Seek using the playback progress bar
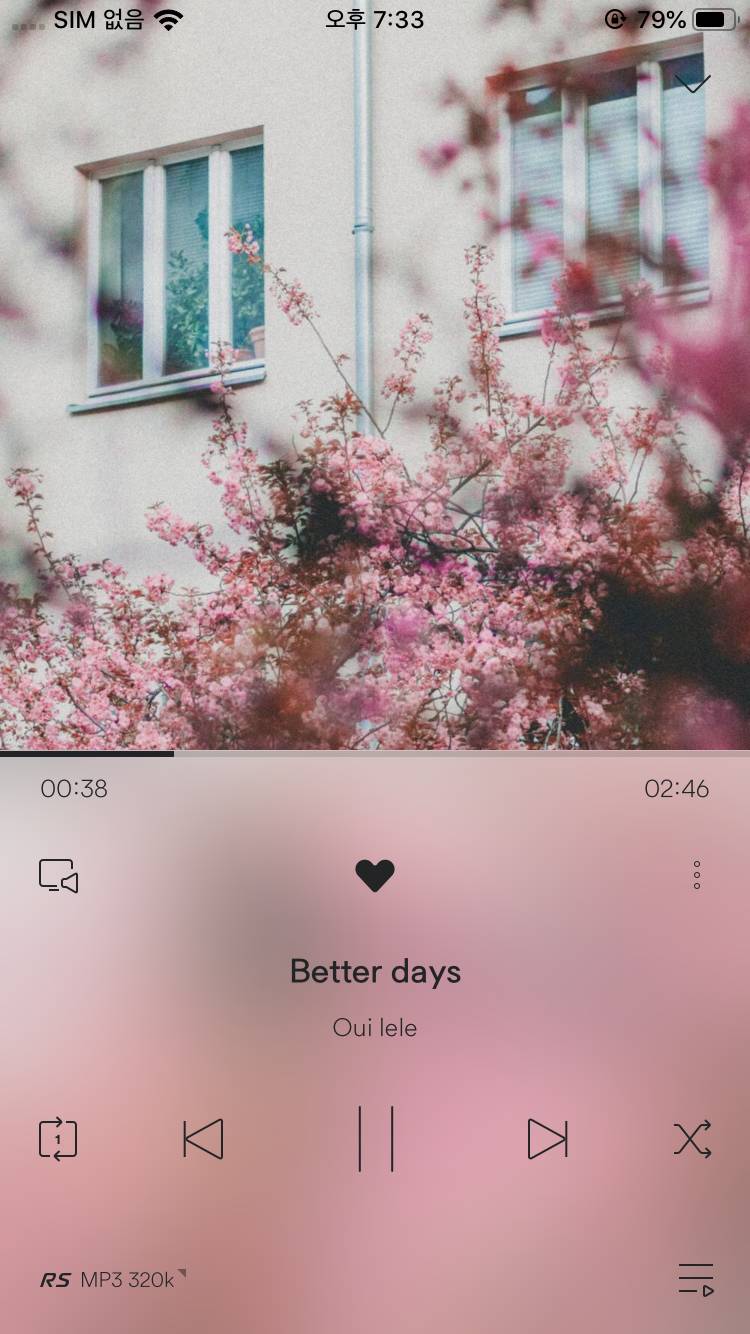This screenshot has height=1334, width=750. click(x=375, y=753)
